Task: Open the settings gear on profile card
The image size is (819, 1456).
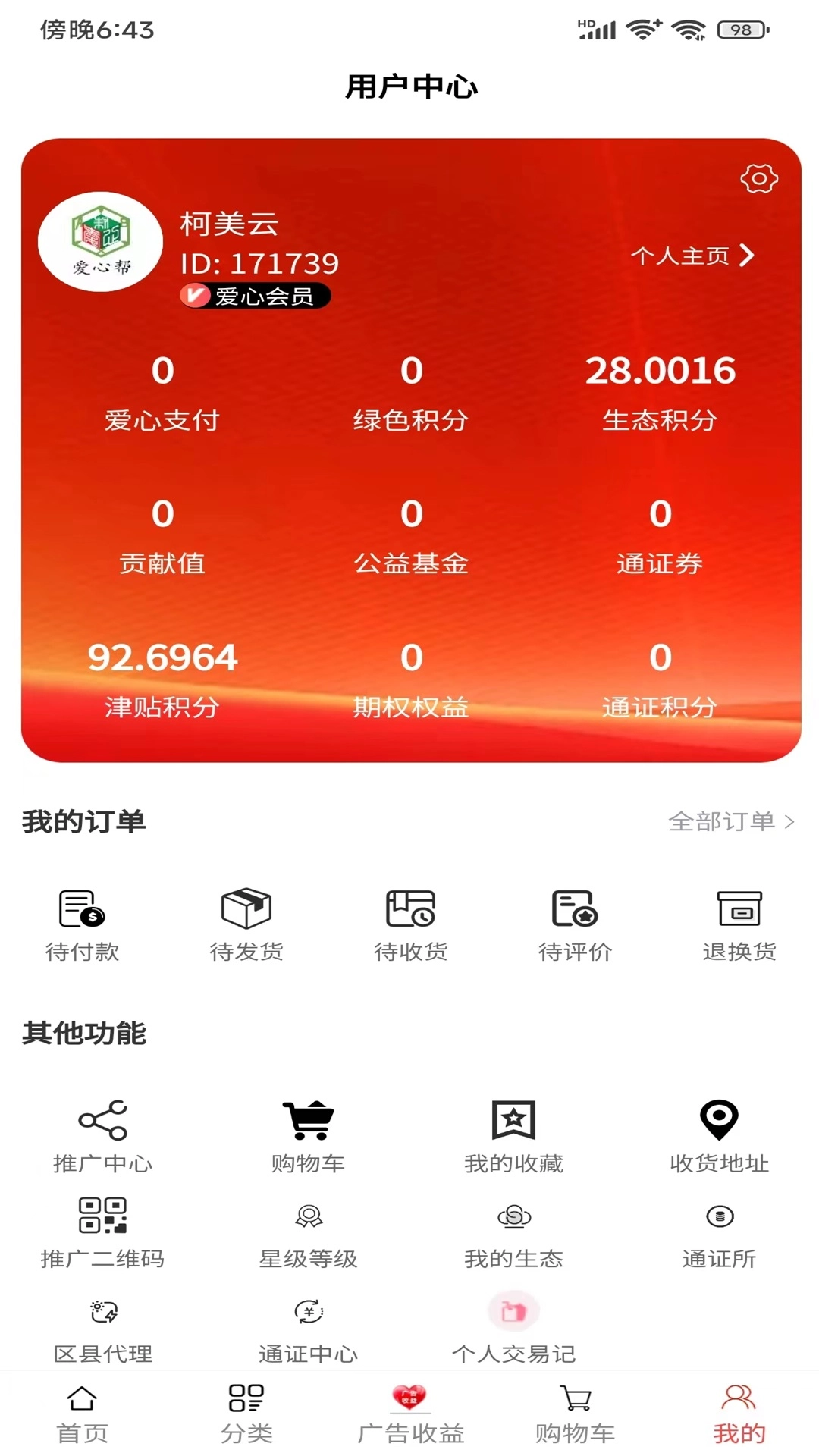Action: click(759, 179)
